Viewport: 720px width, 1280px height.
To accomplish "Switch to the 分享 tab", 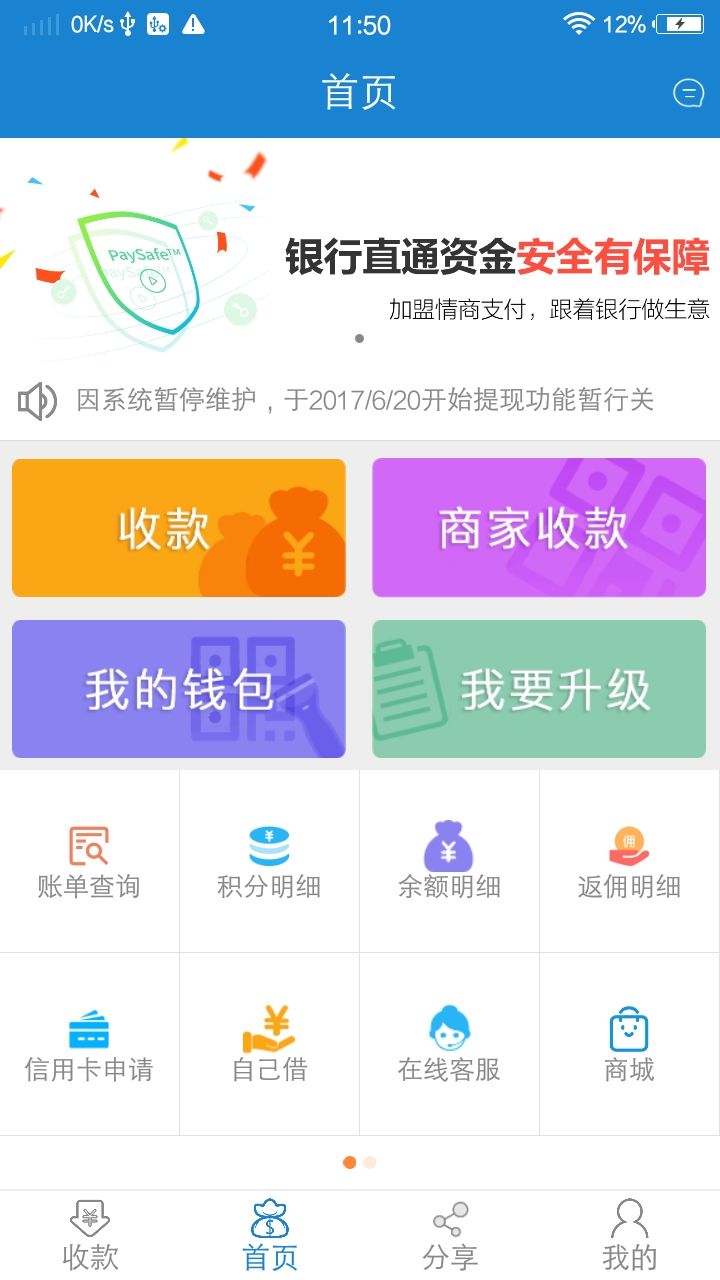I will pos(450,1236).
